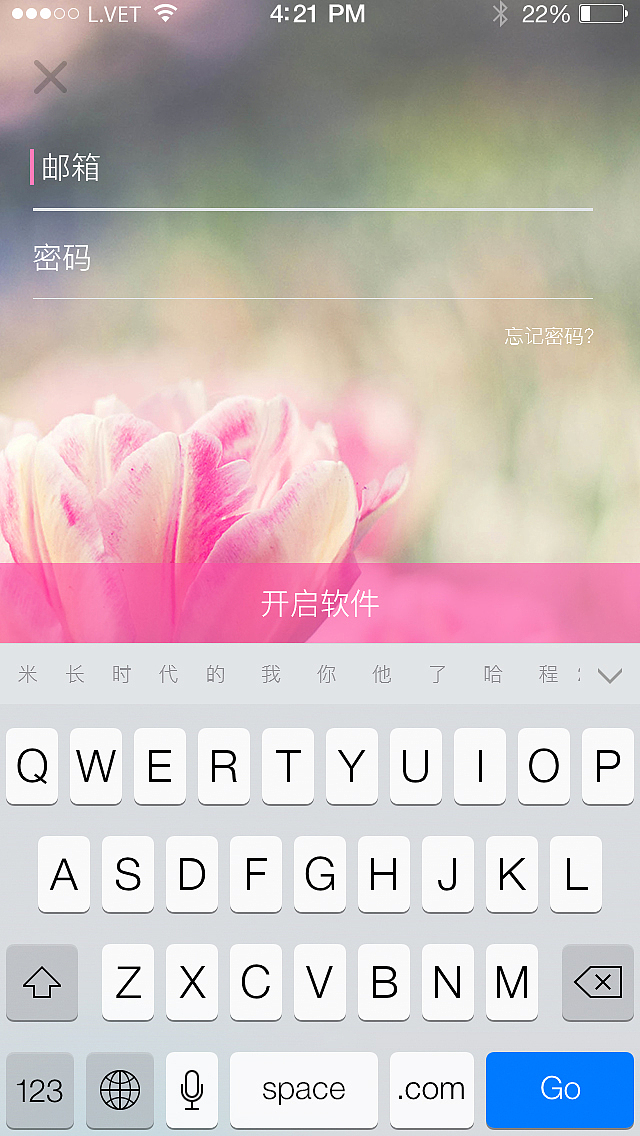Focus the 邮箱 email field
Screen dimensions: 640x1136
coord(312,168)
